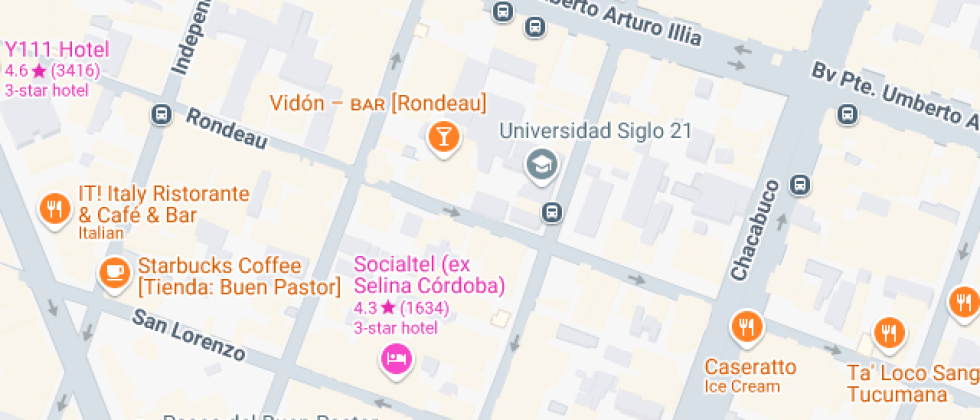Tap the Starbucks Coffee Buen Pastor marker
This screenshot has height=420, width=980.
click(x=114, y=271)
